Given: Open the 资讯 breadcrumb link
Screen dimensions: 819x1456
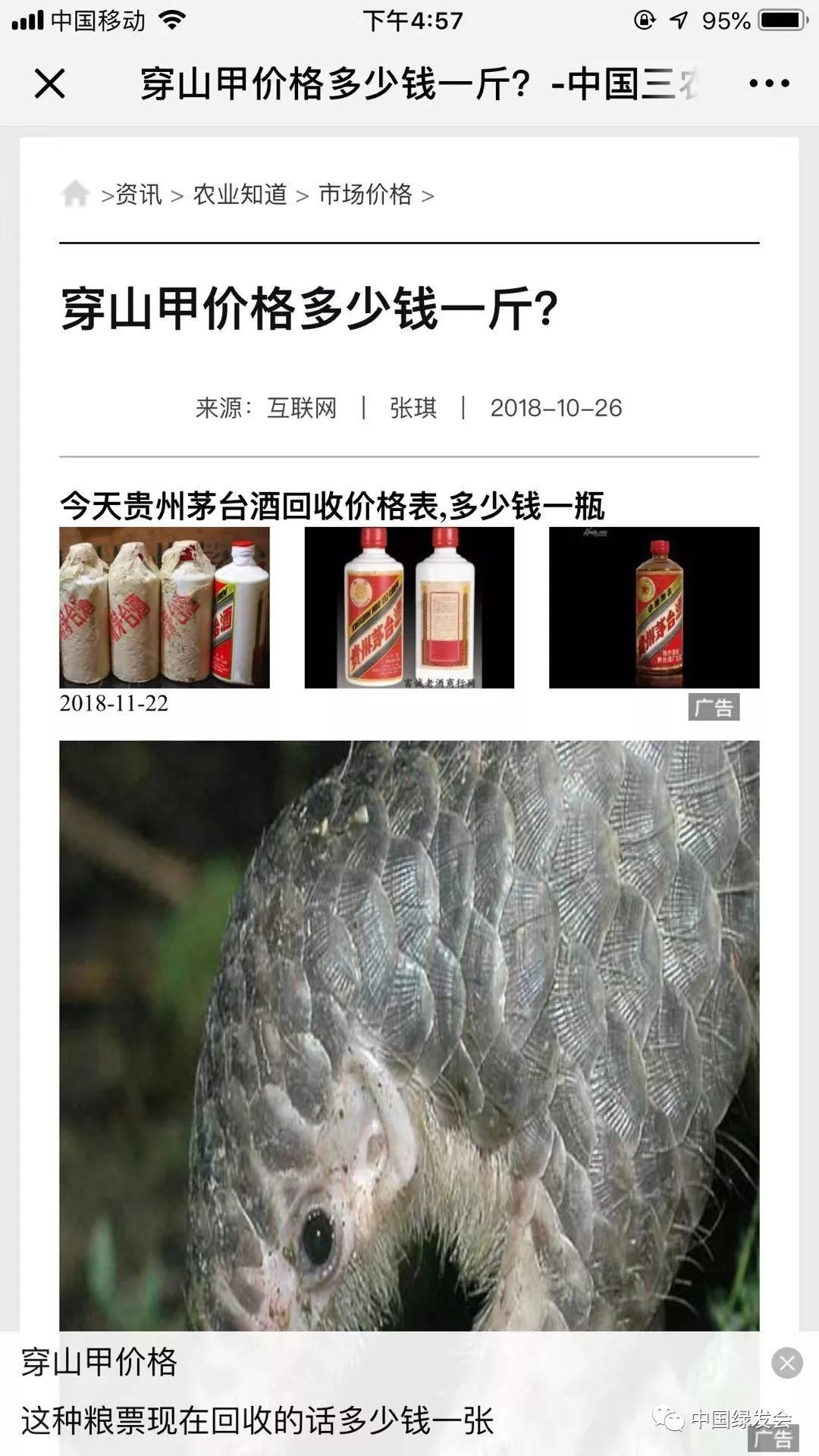Looking at the screenshot, I should click(139, 195).
